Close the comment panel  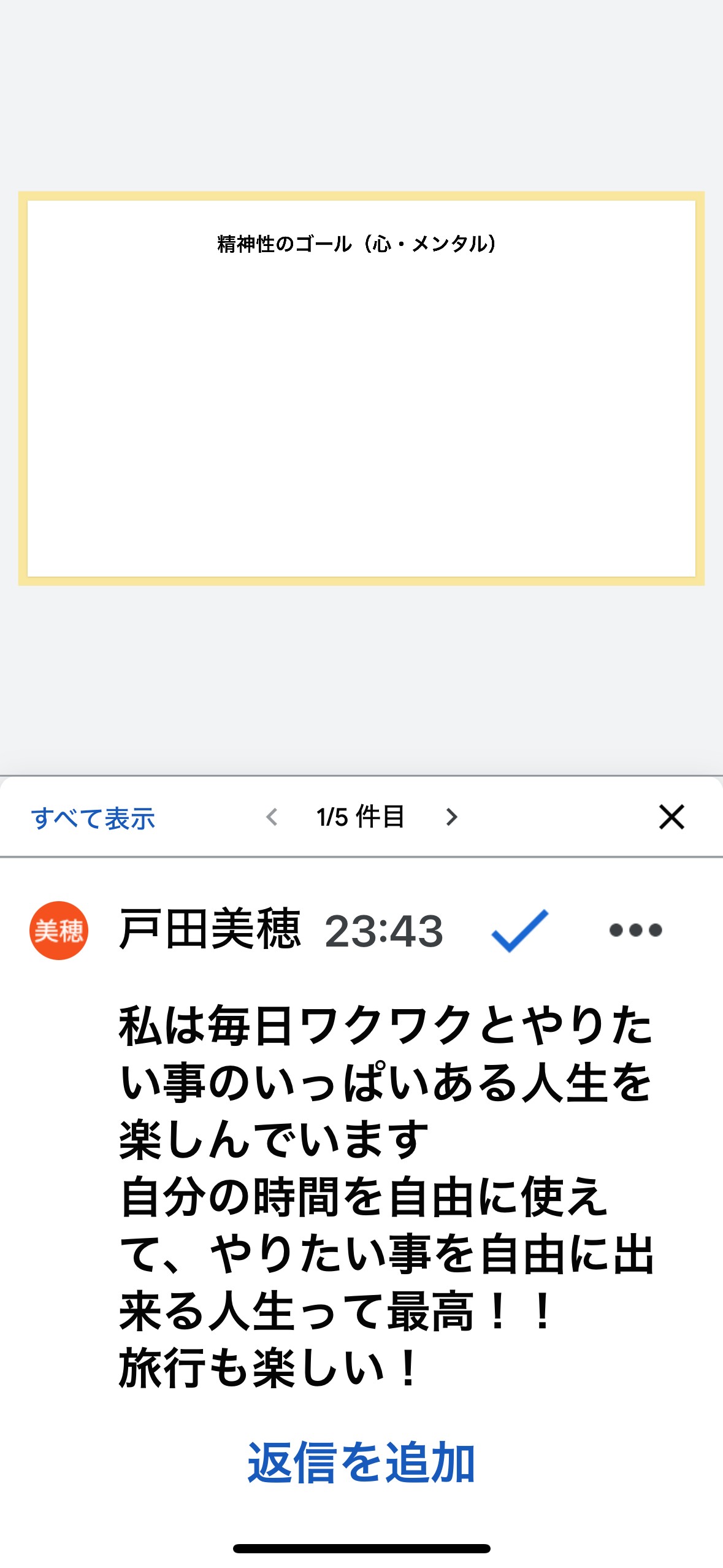[x=671, y=817]
